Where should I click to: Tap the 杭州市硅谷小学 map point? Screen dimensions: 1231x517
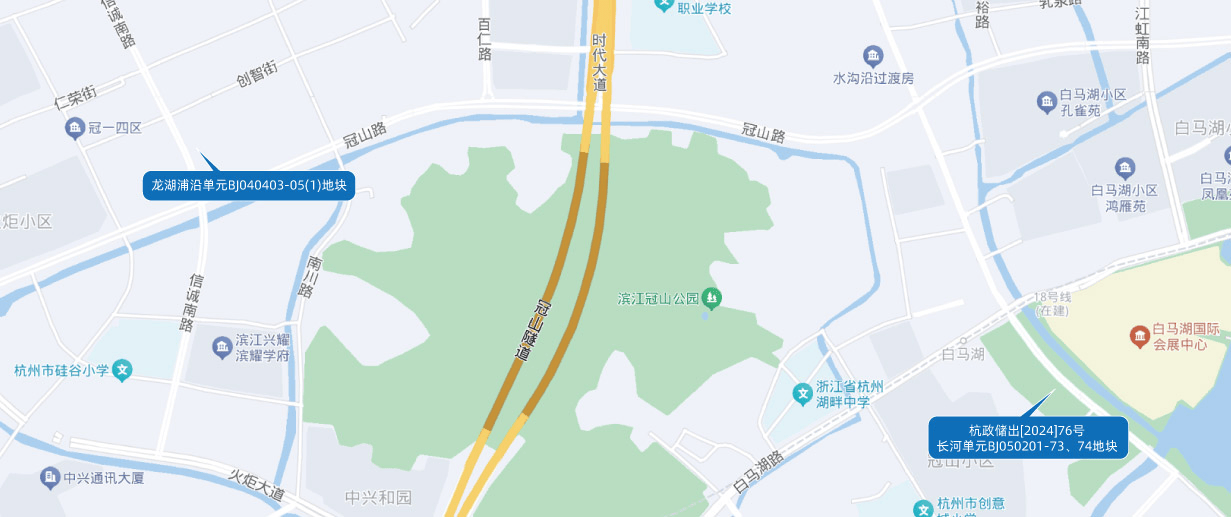pyautogui.click(x=122, y=370)
